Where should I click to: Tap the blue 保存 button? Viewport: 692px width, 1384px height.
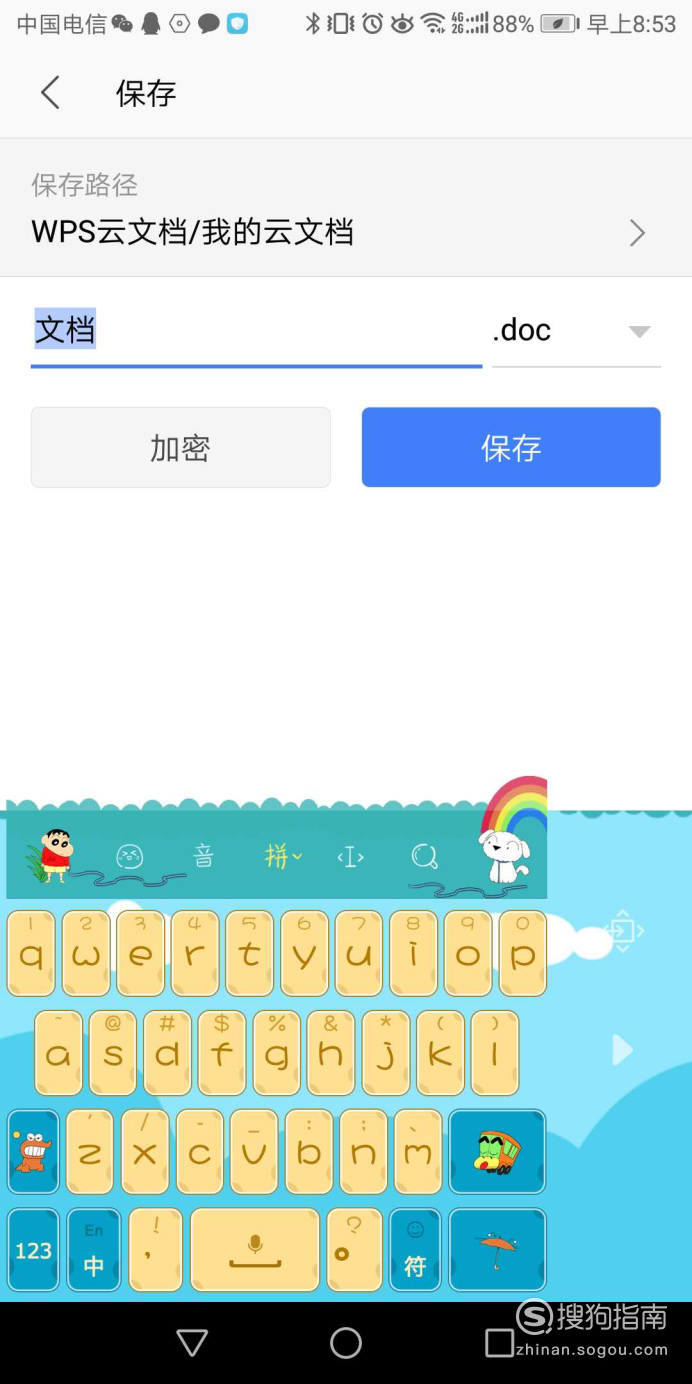511,447
